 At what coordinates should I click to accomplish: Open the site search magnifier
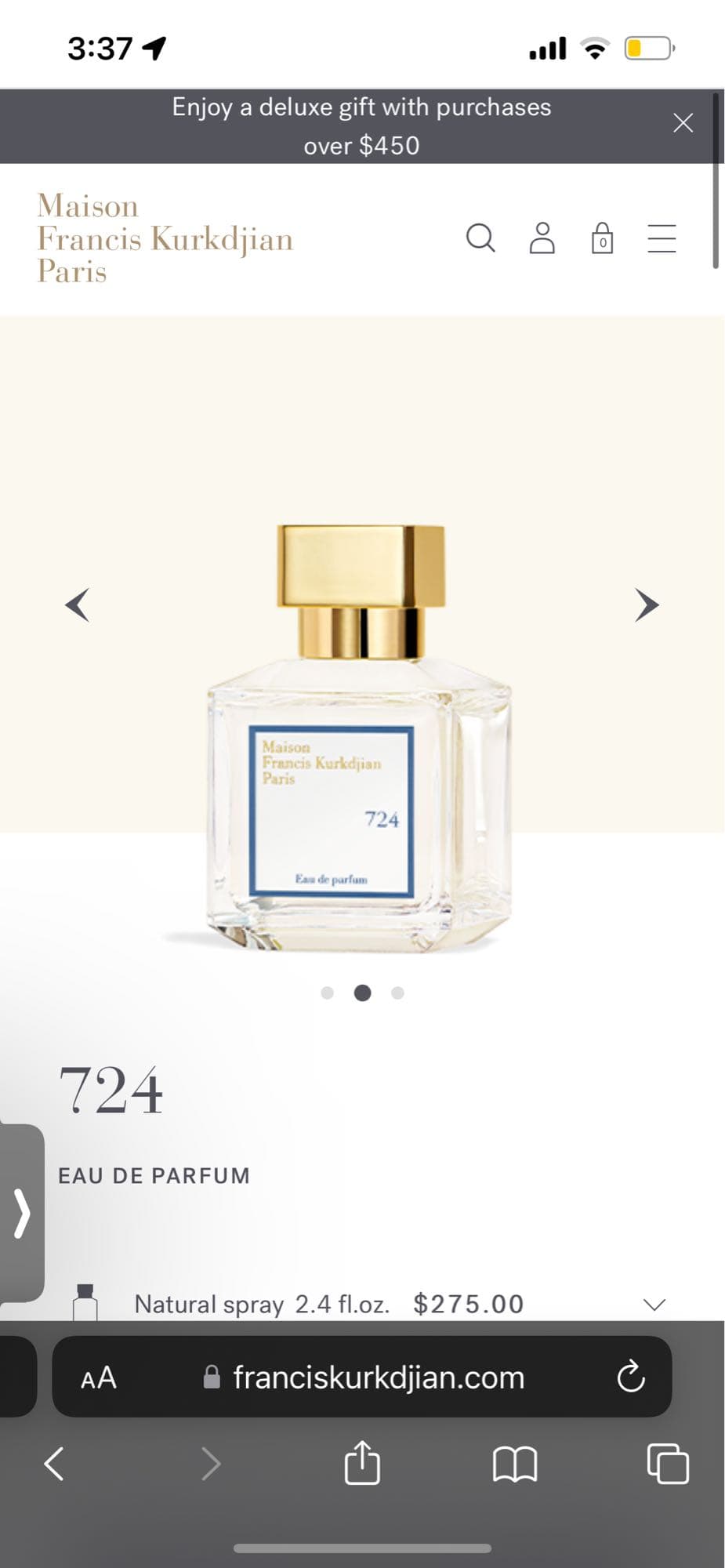[480, 238]
